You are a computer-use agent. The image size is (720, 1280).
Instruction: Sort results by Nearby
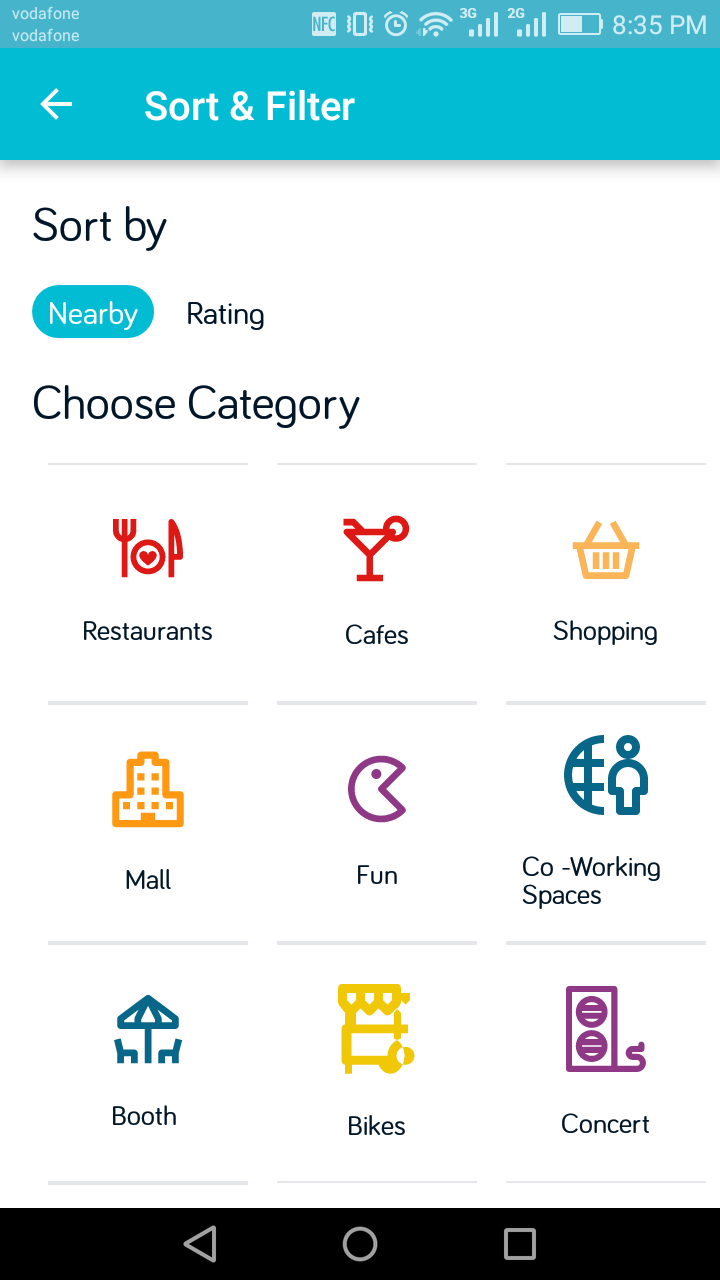click(x=93, y=313)
